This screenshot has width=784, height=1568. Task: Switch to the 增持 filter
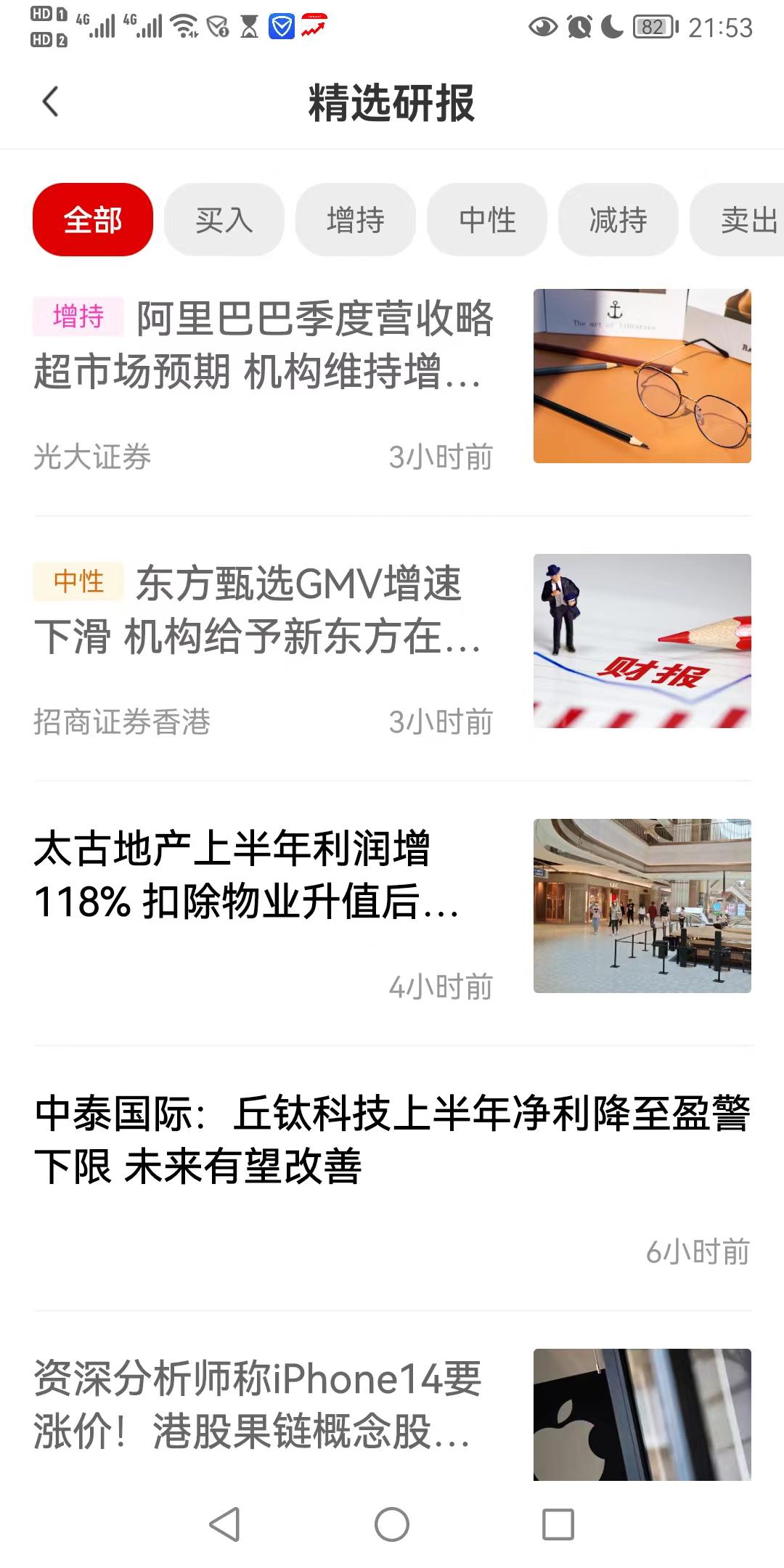point(355,220)
